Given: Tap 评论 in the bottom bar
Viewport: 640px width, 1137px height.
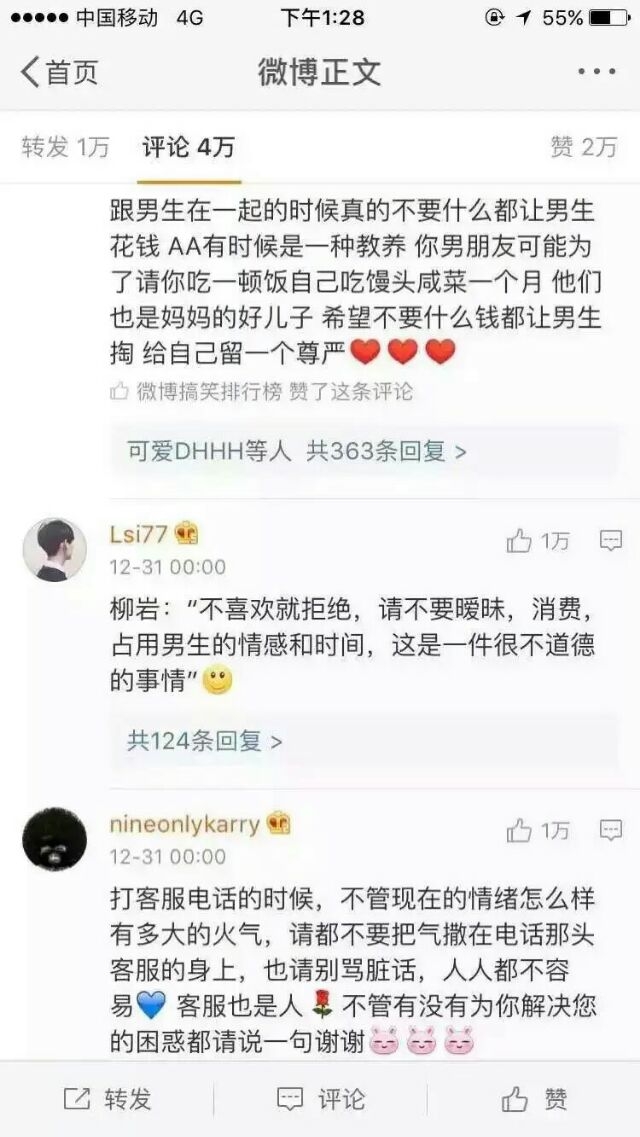Looking at the screenshot, I should click(x=321, y=1099).
